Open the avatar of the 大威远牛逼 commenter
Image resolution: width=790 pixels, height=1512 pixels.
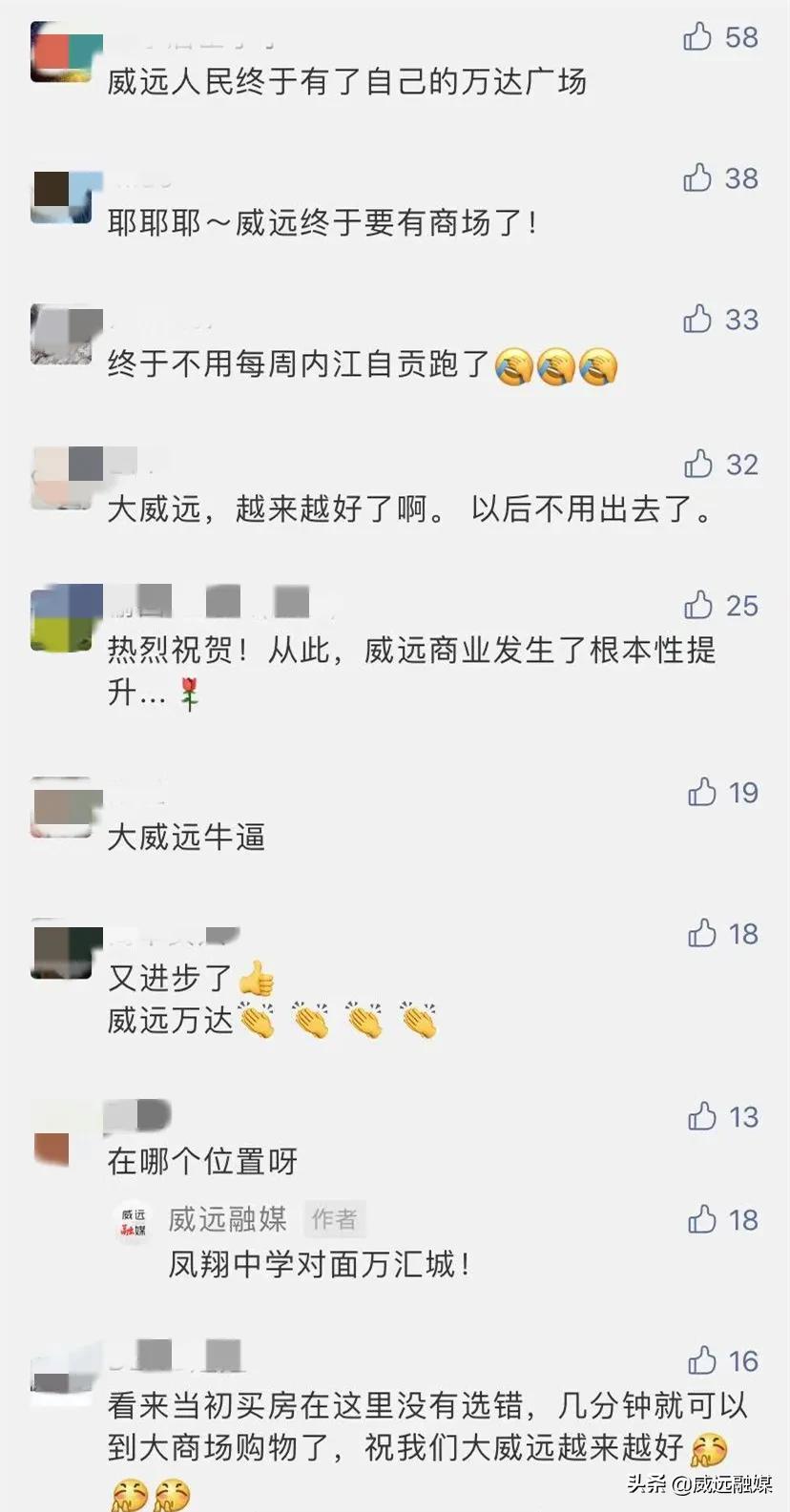tap(67, 807)
